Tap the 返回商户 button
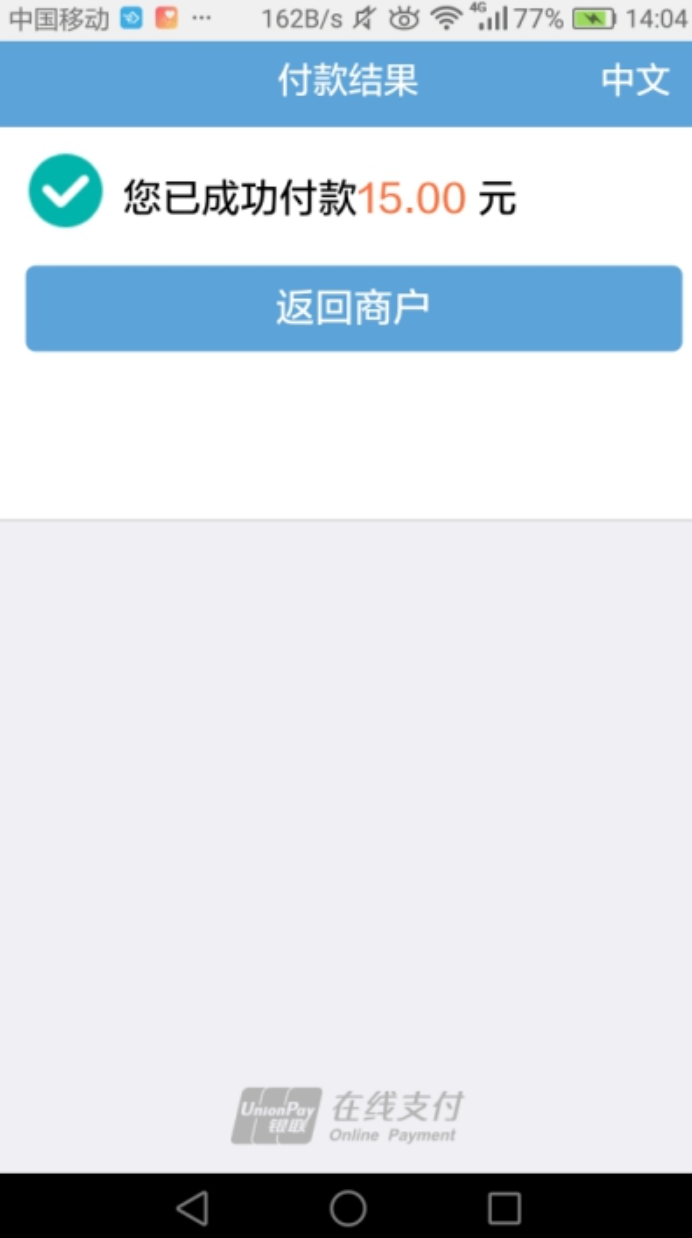 point(354,308)
